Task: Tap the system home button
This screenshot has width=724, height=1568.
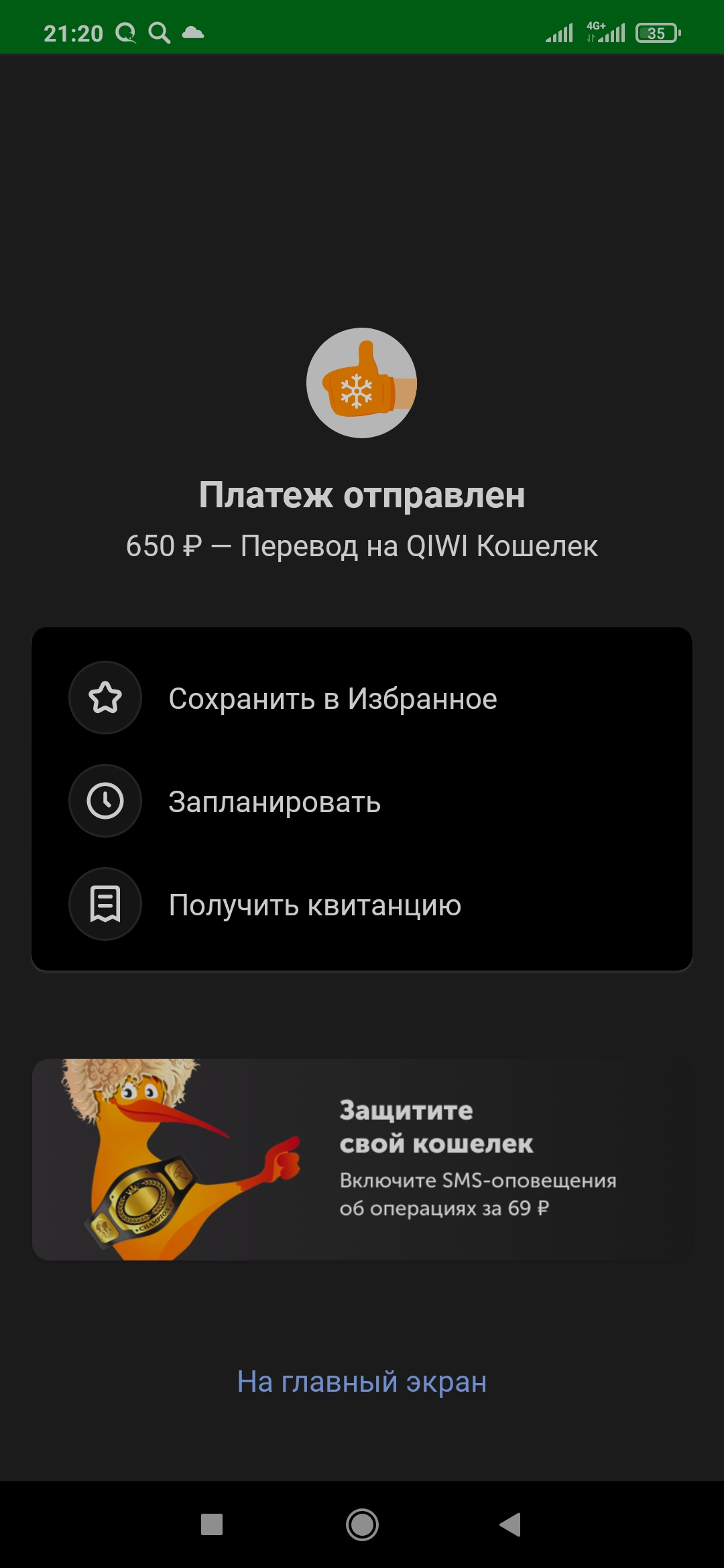Action: tap(362, 1524)
